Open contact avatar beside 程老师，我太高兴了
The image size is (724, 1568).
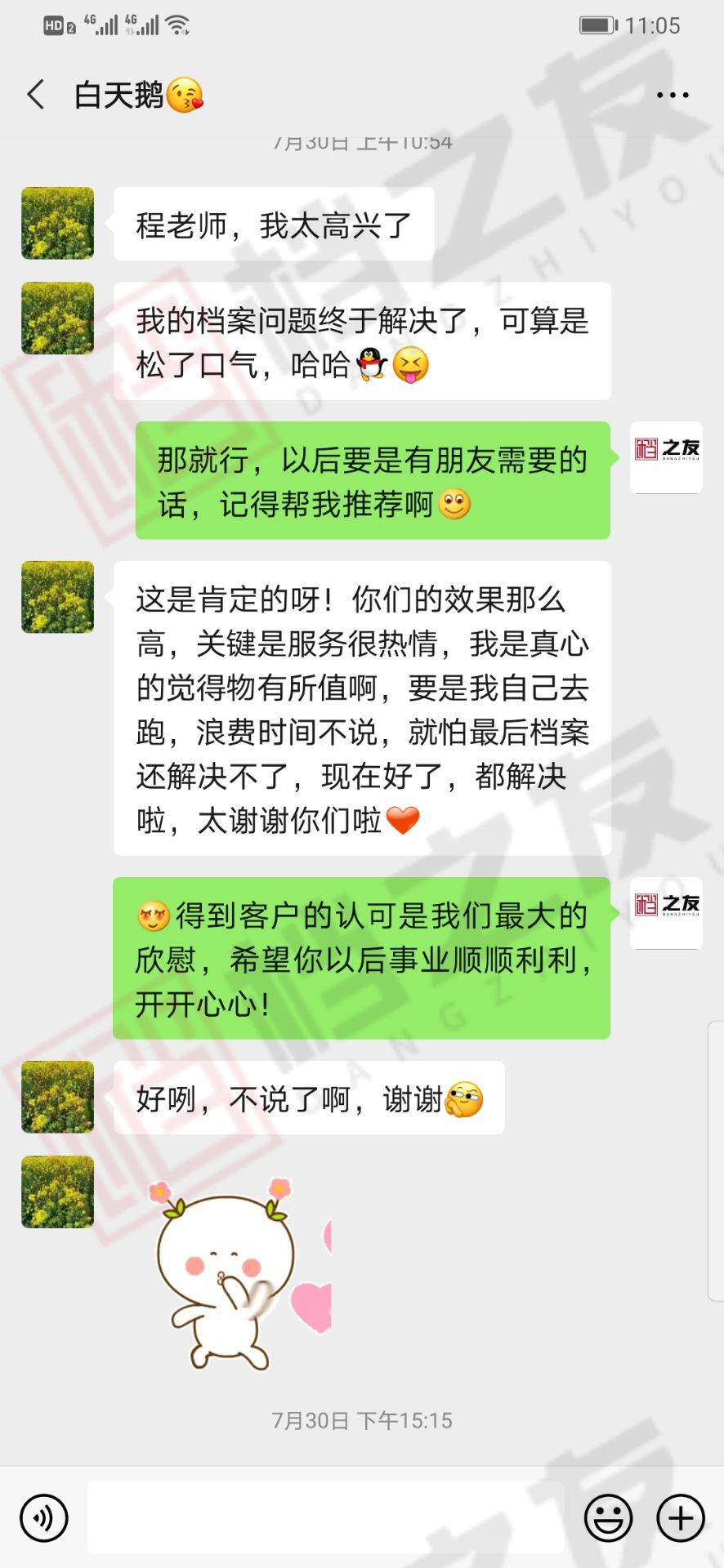coord(57,223)
